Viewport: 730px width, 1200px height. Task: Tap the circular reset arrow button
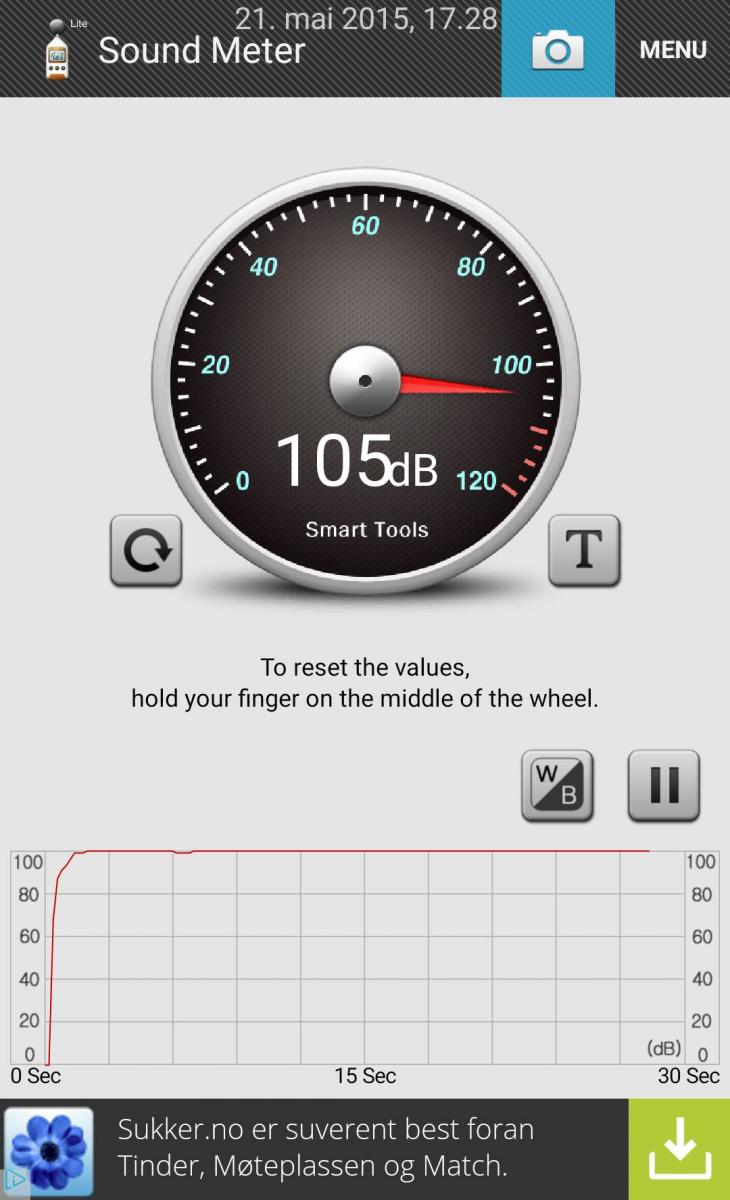(x=146, y=551)
